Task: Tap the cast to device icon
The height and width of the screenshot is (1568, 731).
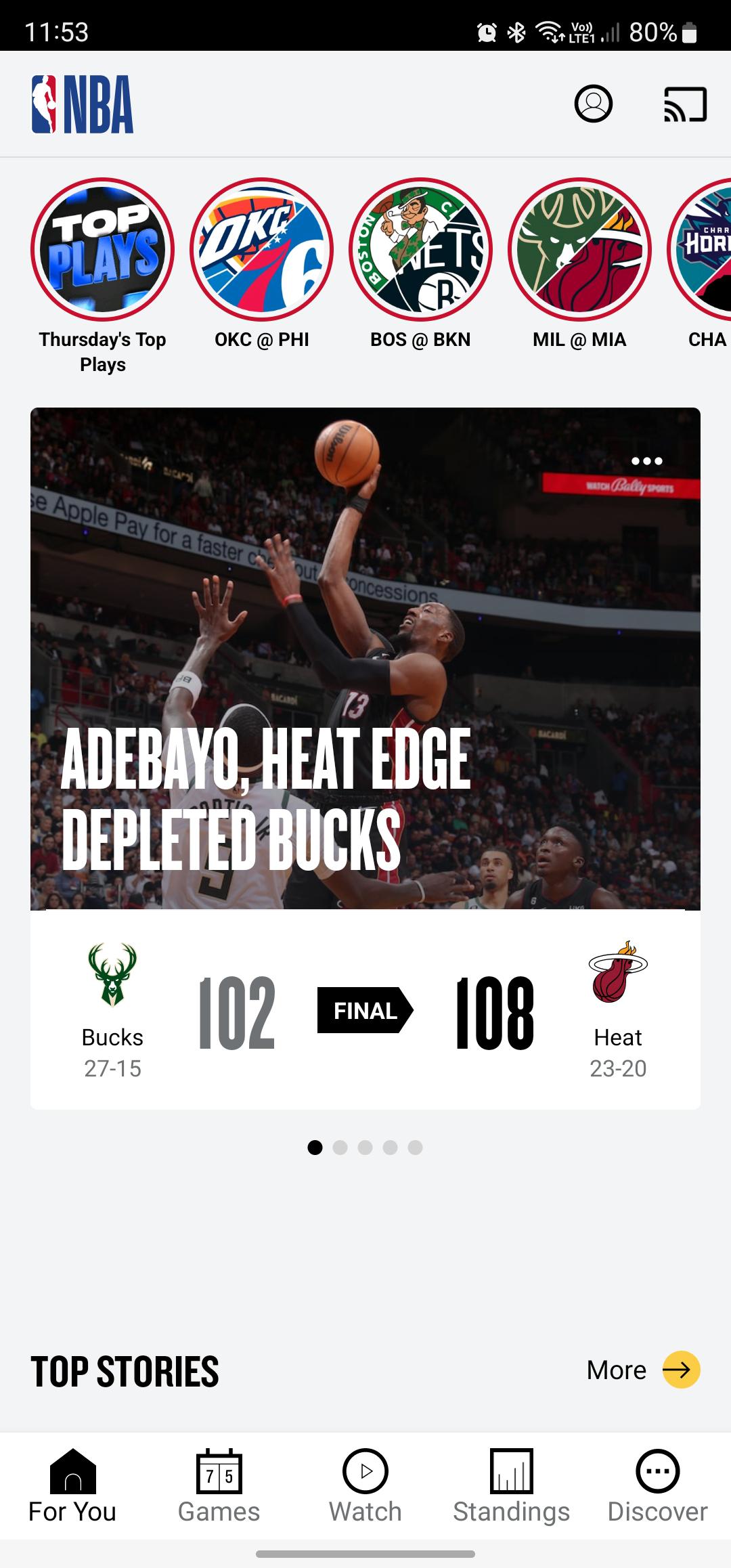Action: (685, 105)
